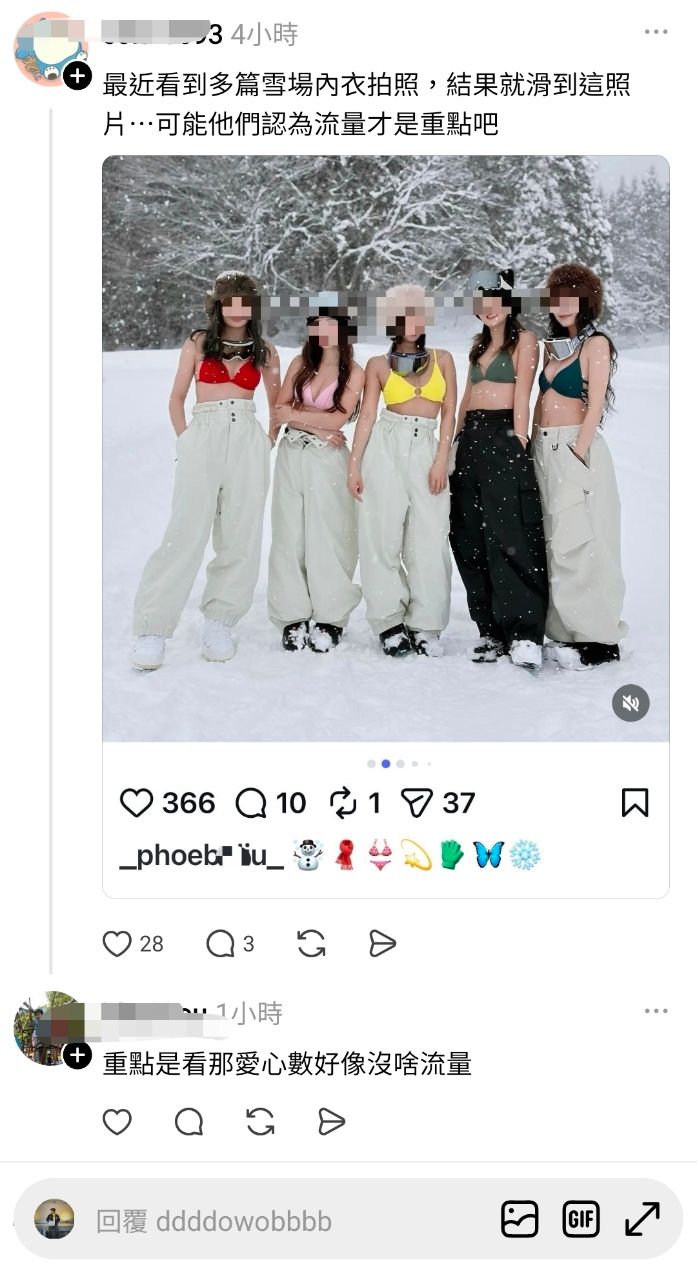Open overflow menu on the top post
The height and width of the screenshot is (1280, 697).
656,33
